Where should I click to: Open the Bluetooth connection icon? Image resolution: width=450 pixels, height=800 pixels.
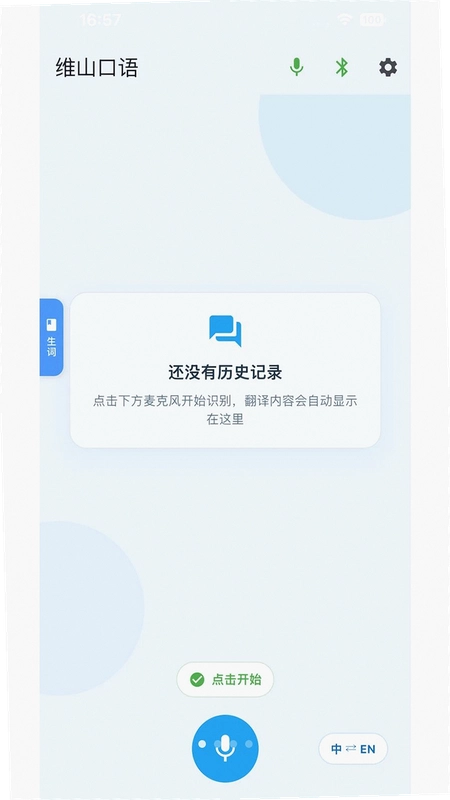tap(342, 67)
